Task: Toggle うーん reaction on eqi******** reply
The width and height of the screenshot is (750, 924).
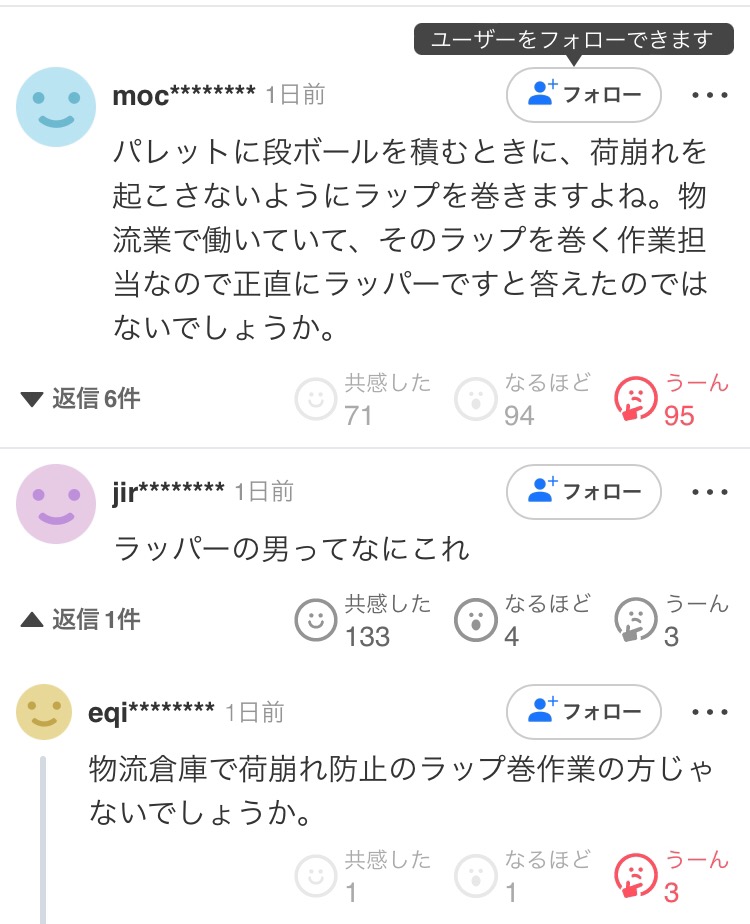Action: pyautogui.click(x=636, y=876)
